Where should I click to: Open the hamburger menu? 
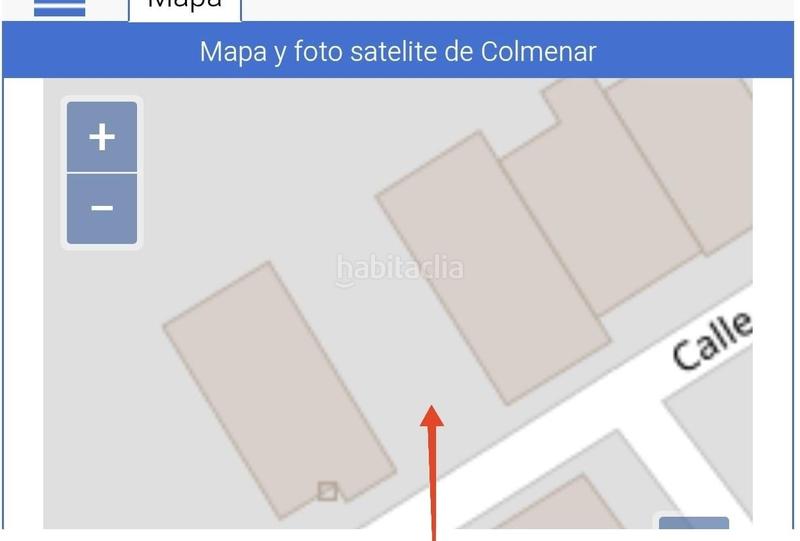60,7
